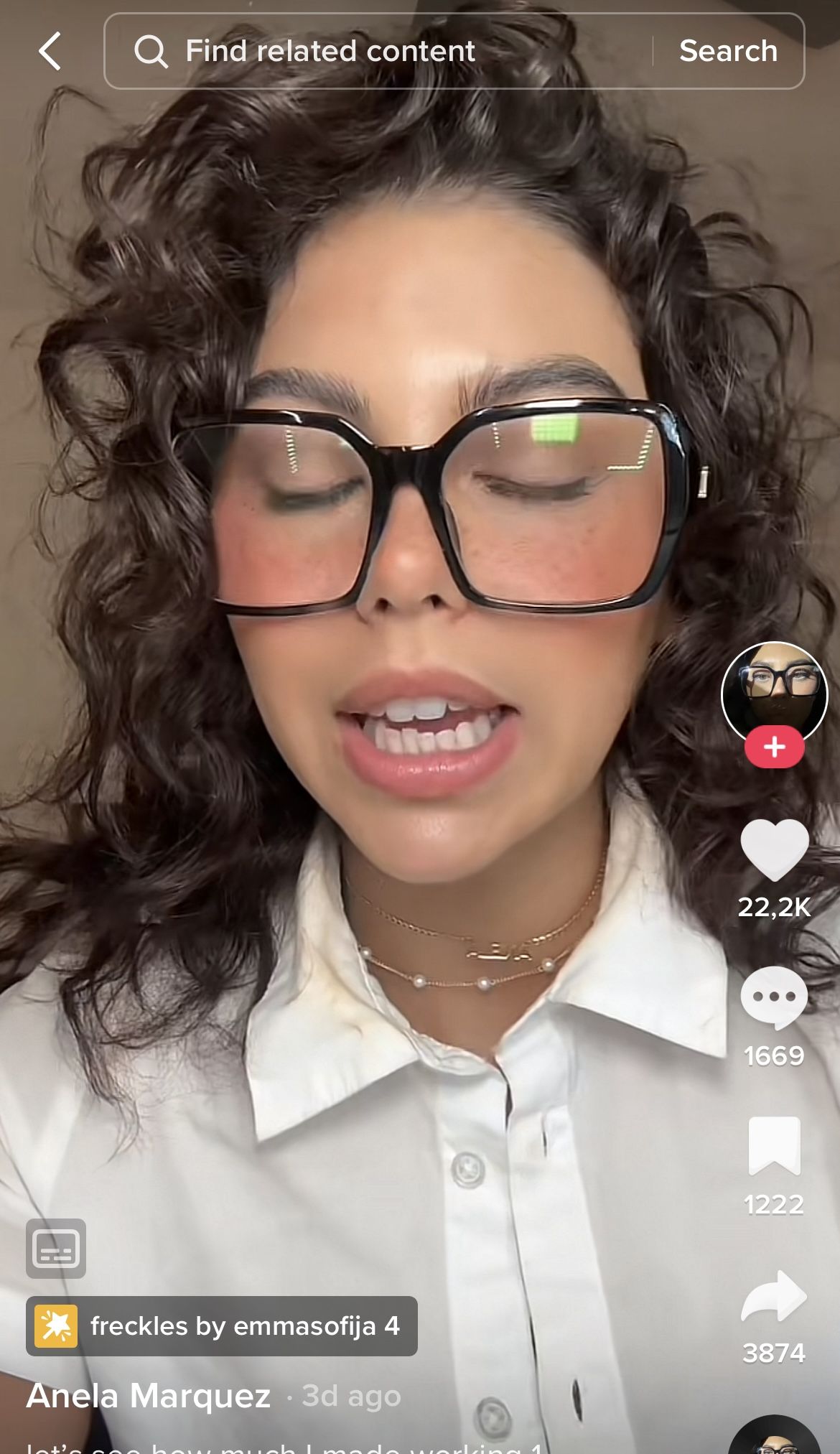Viewport: 840px width, 1454px height.
Task: Open the Find related content field
Action: (373, 52)
